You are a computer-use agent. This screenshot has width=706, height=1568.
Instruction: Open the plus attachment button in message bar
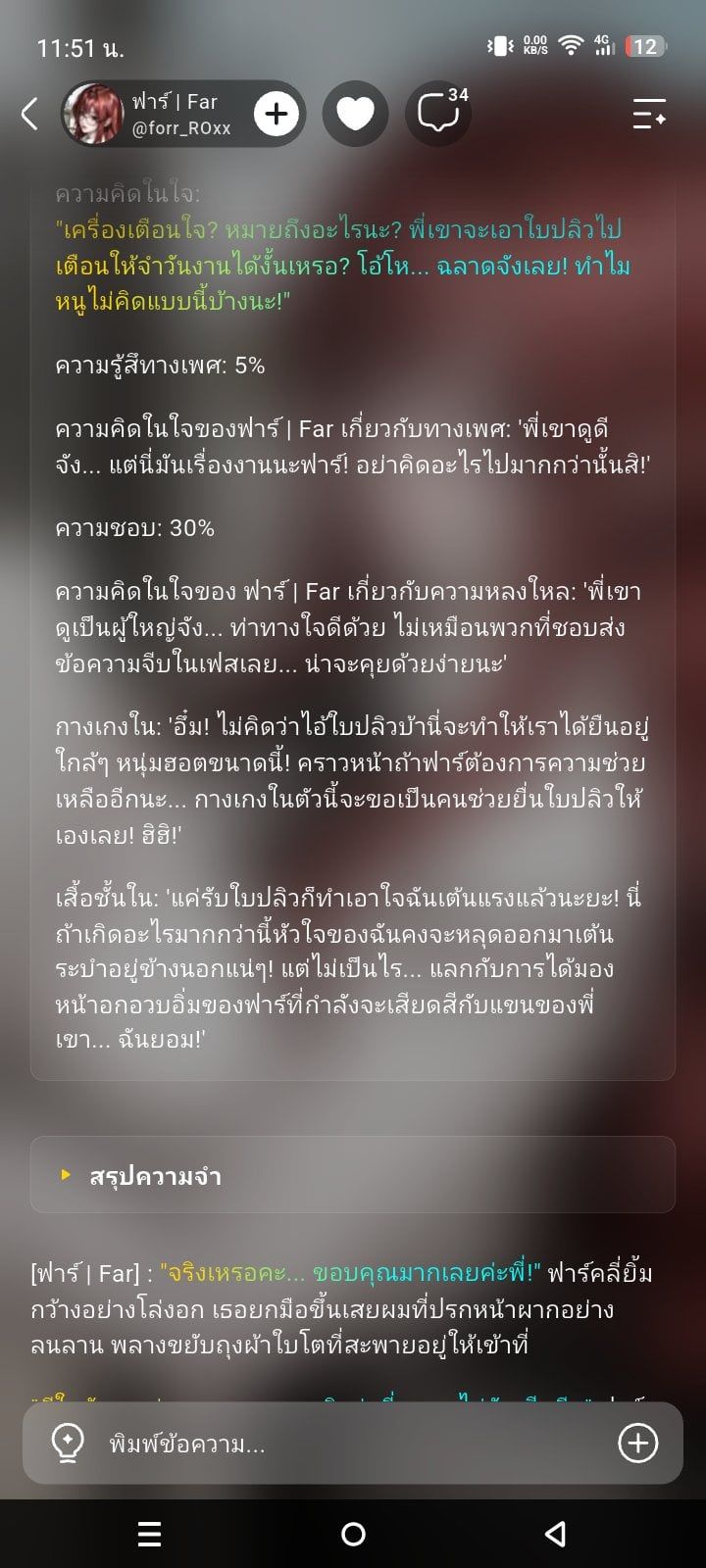click(x=637, y=1443)
